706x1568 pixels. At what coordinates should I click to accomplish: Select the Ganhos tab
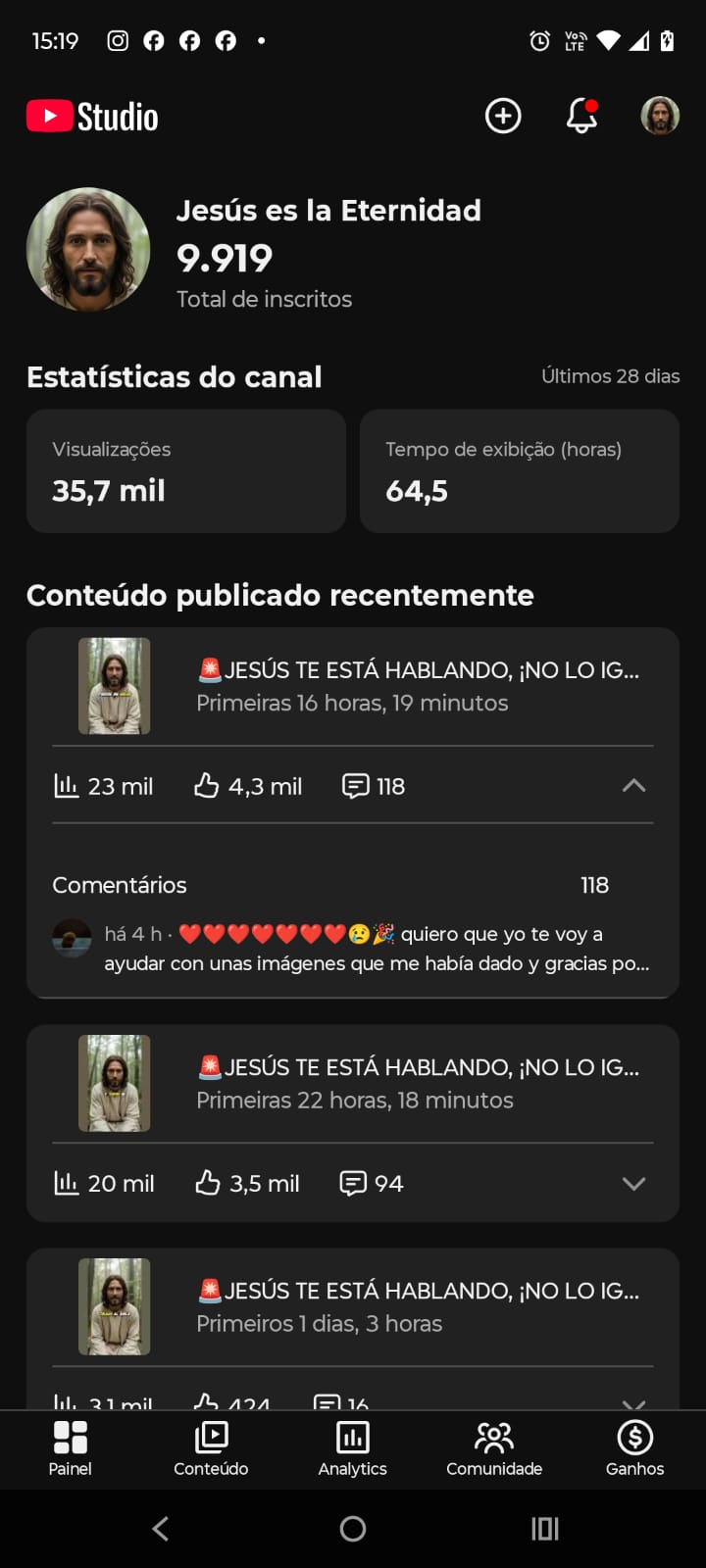click(x=634, y=1448)
